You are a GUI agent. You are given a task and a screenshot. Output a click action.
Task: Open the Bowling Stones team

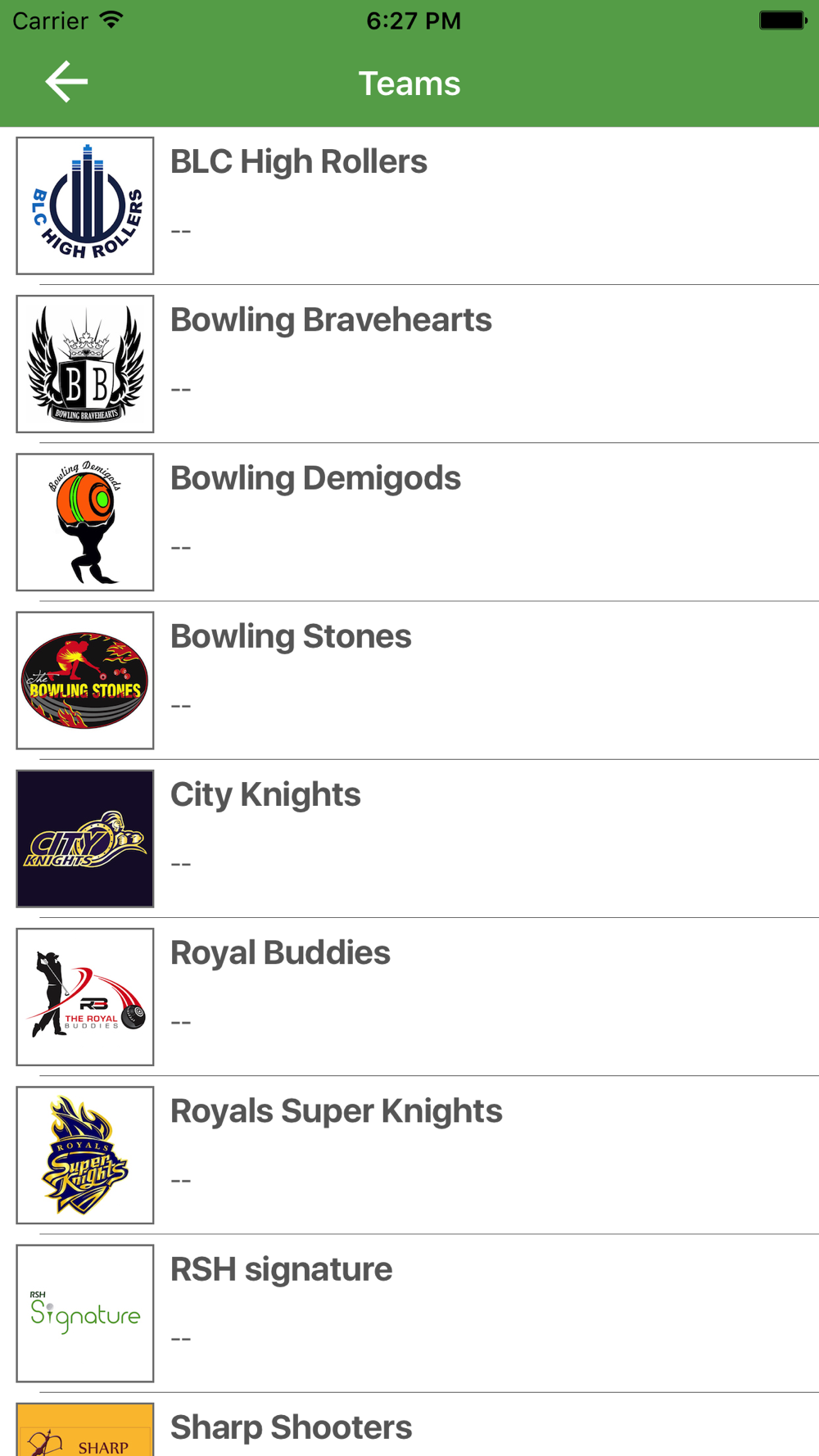click(x=409, y=680)
